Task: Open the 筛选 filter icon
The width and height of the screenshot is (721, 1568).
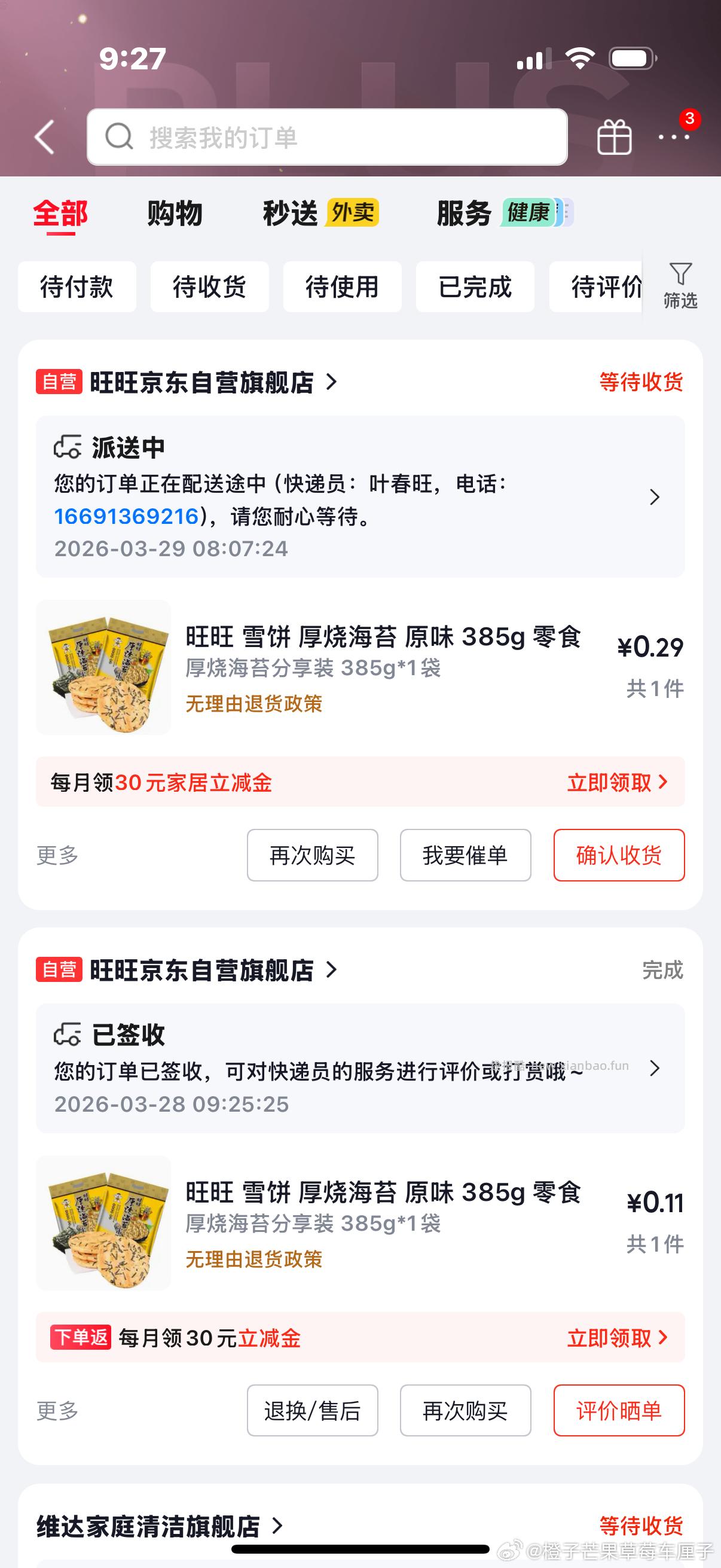Action: (683, 285)
